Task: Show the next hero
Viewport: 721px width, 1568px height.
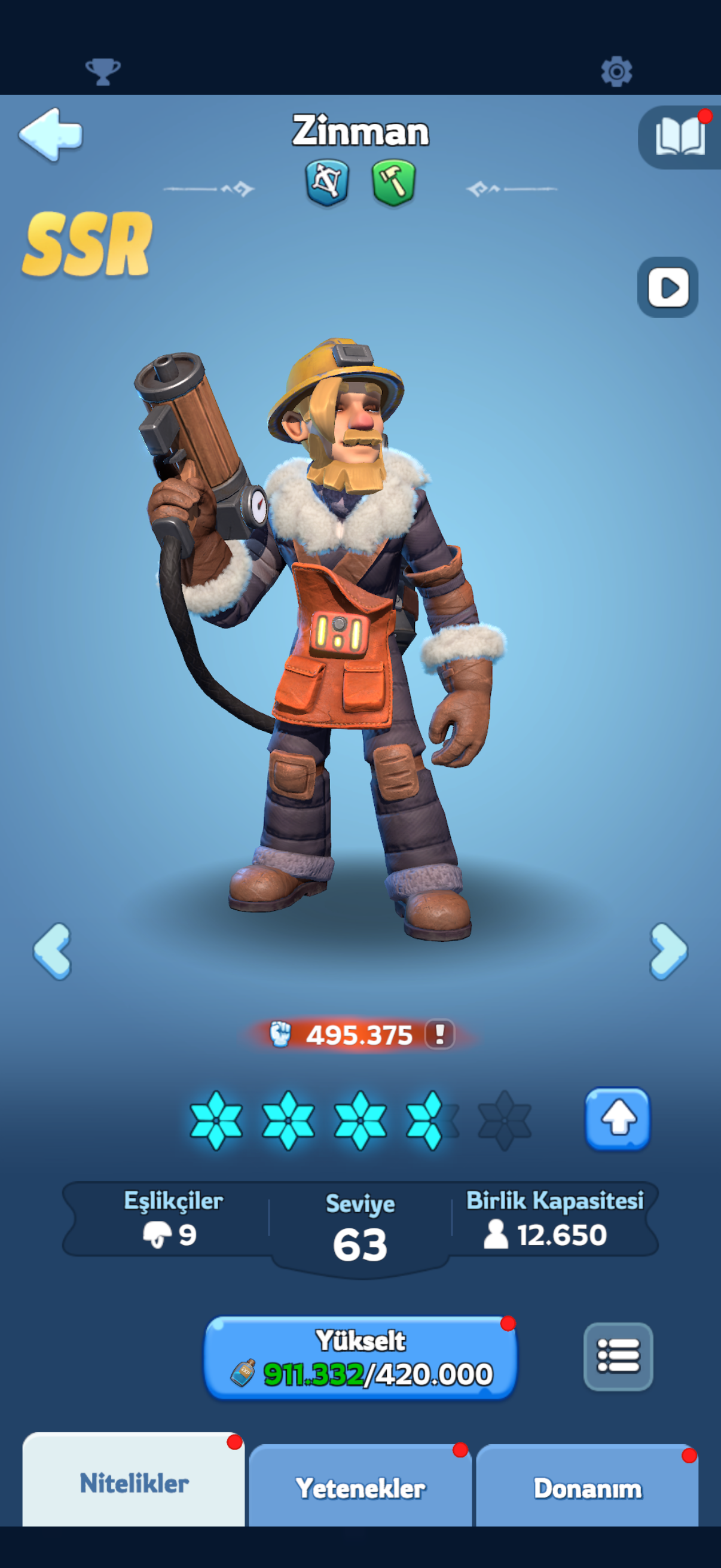Action: (x=668, y=951)
